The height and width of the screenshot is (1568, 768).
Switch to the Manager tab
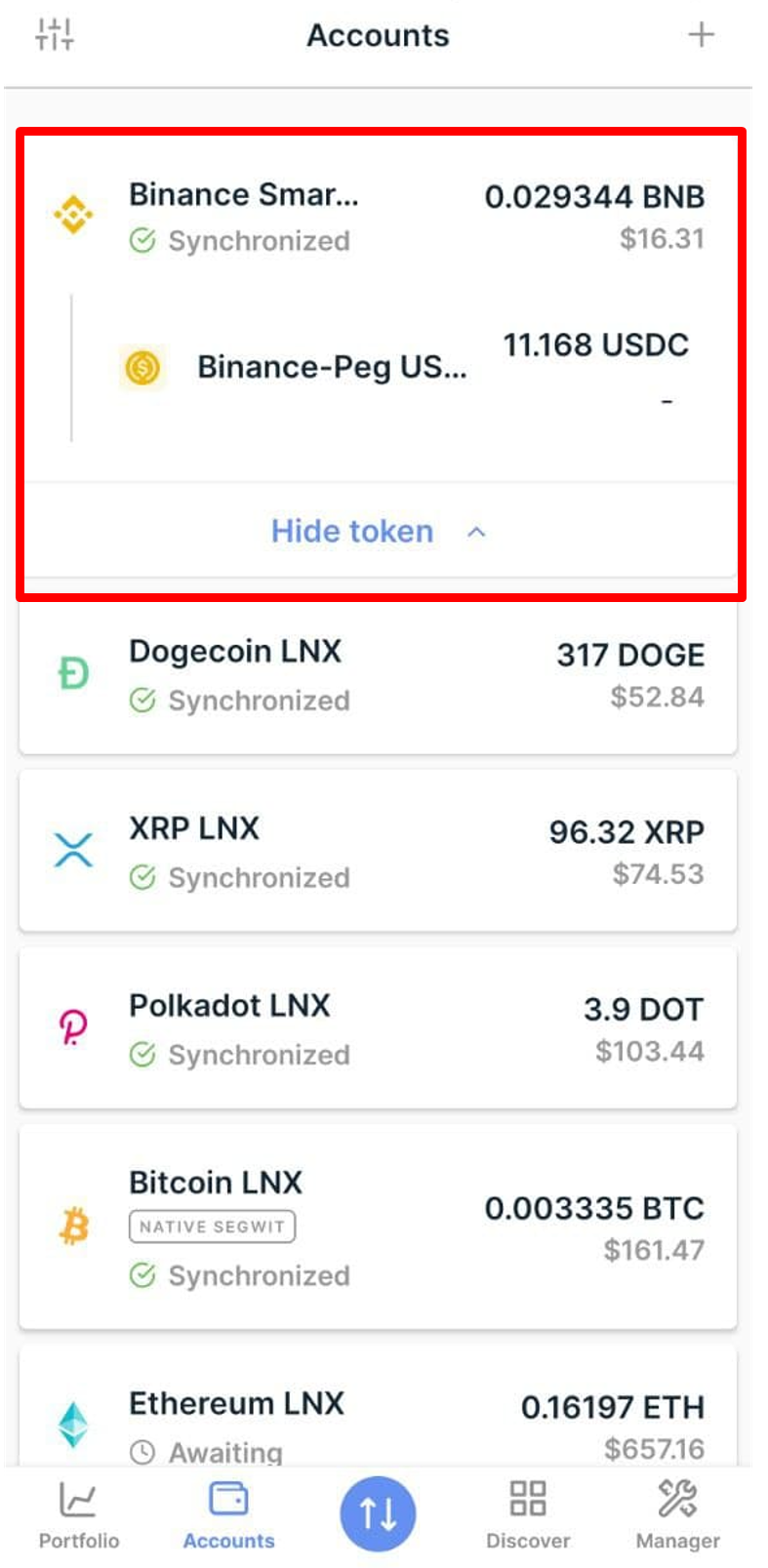click(677, 1514)
